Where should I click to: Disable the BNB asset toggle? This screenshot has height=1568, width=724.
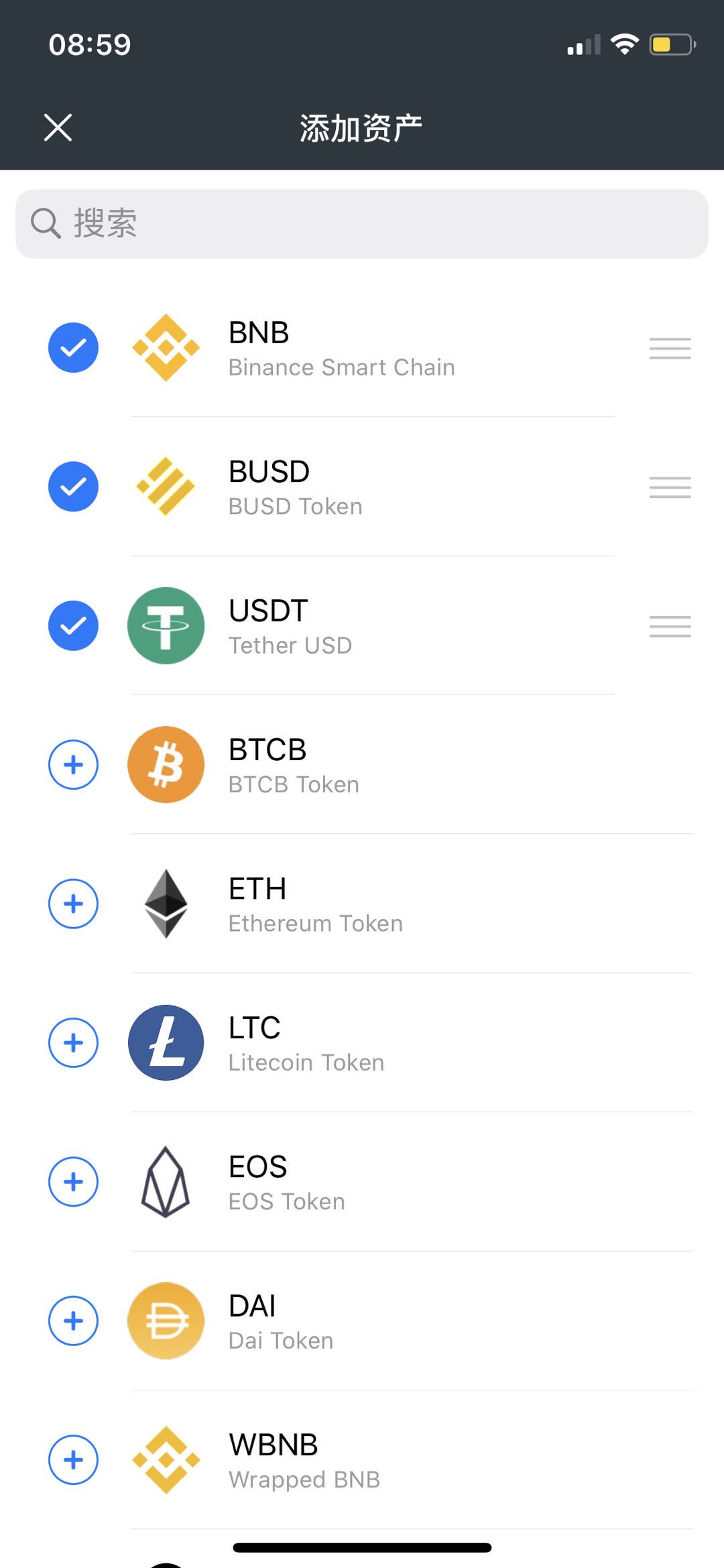pos(74,348)
